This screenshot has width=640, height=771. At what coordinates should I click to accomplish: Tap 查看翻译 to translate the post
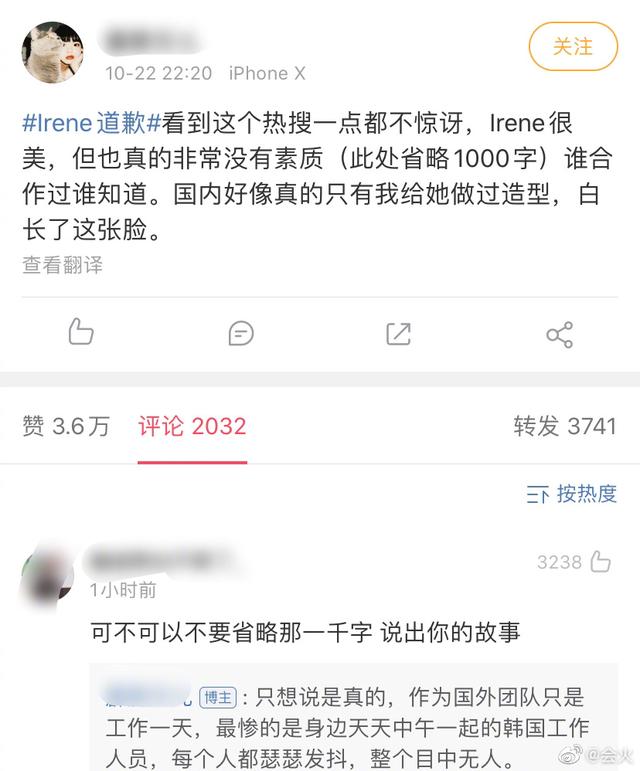coord(62,265)
